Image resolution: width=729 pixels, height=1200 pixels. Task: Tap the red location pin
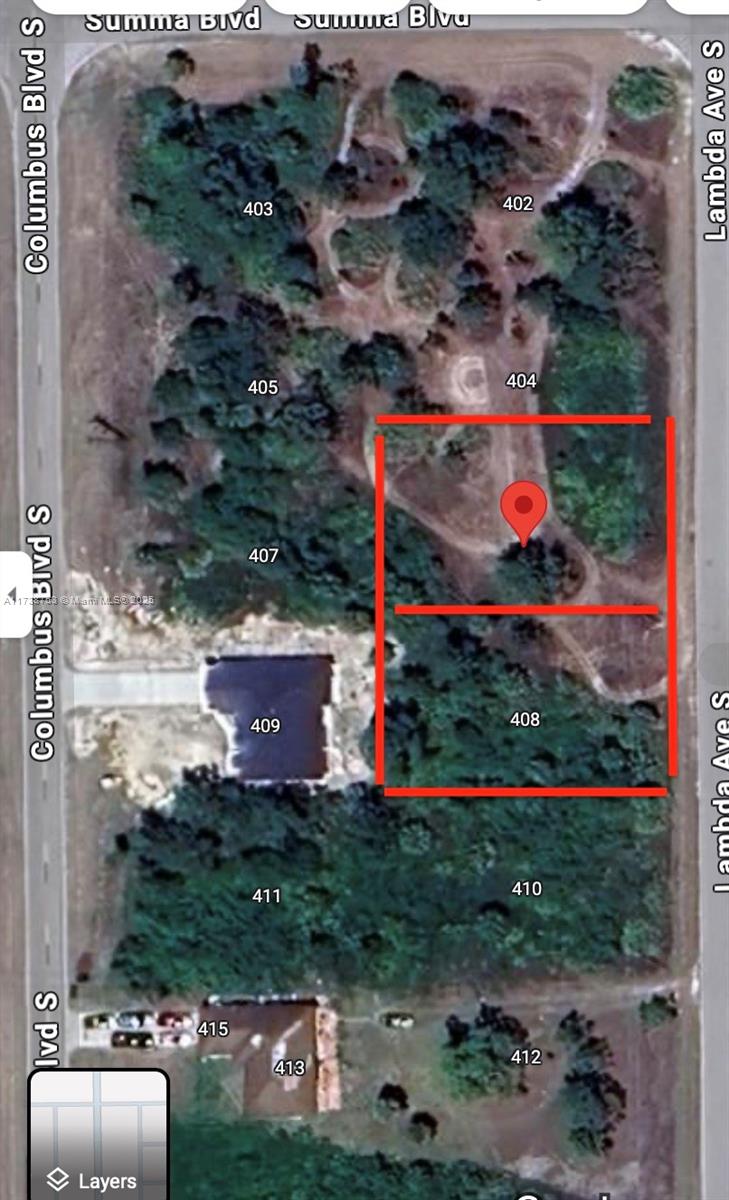pyautogui.click(x=524, y=510)
